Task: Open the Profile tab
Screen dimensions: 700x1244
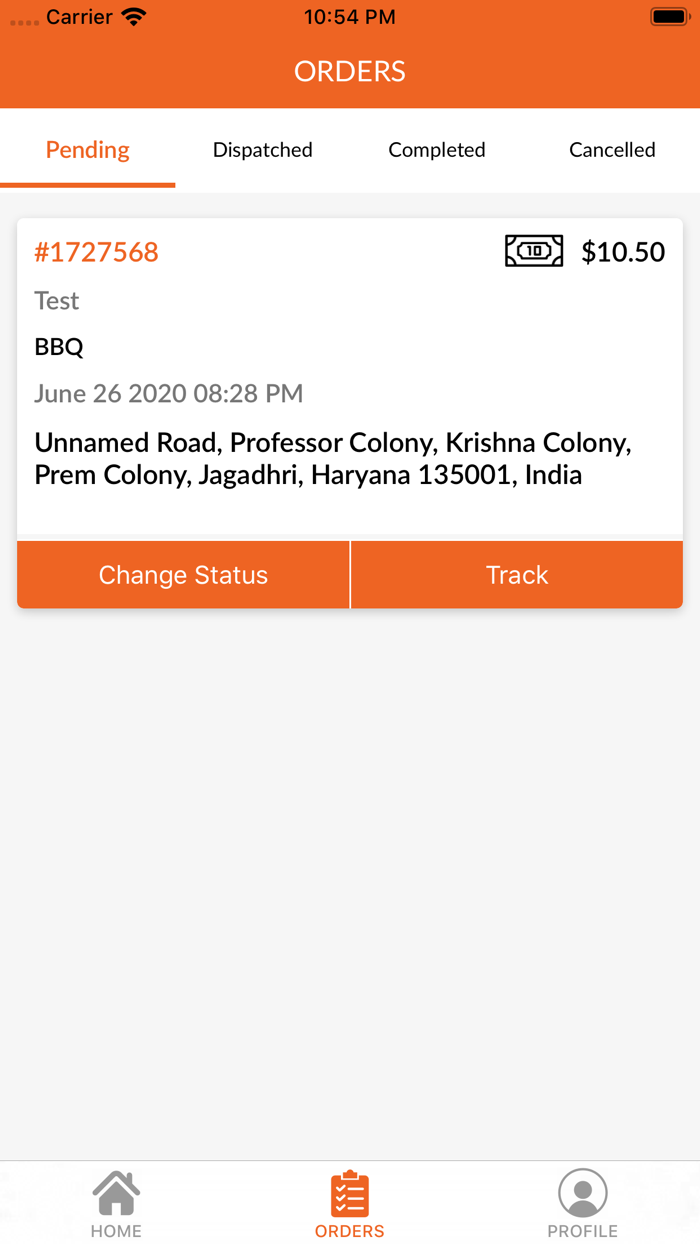Action: pos(583,1204)
